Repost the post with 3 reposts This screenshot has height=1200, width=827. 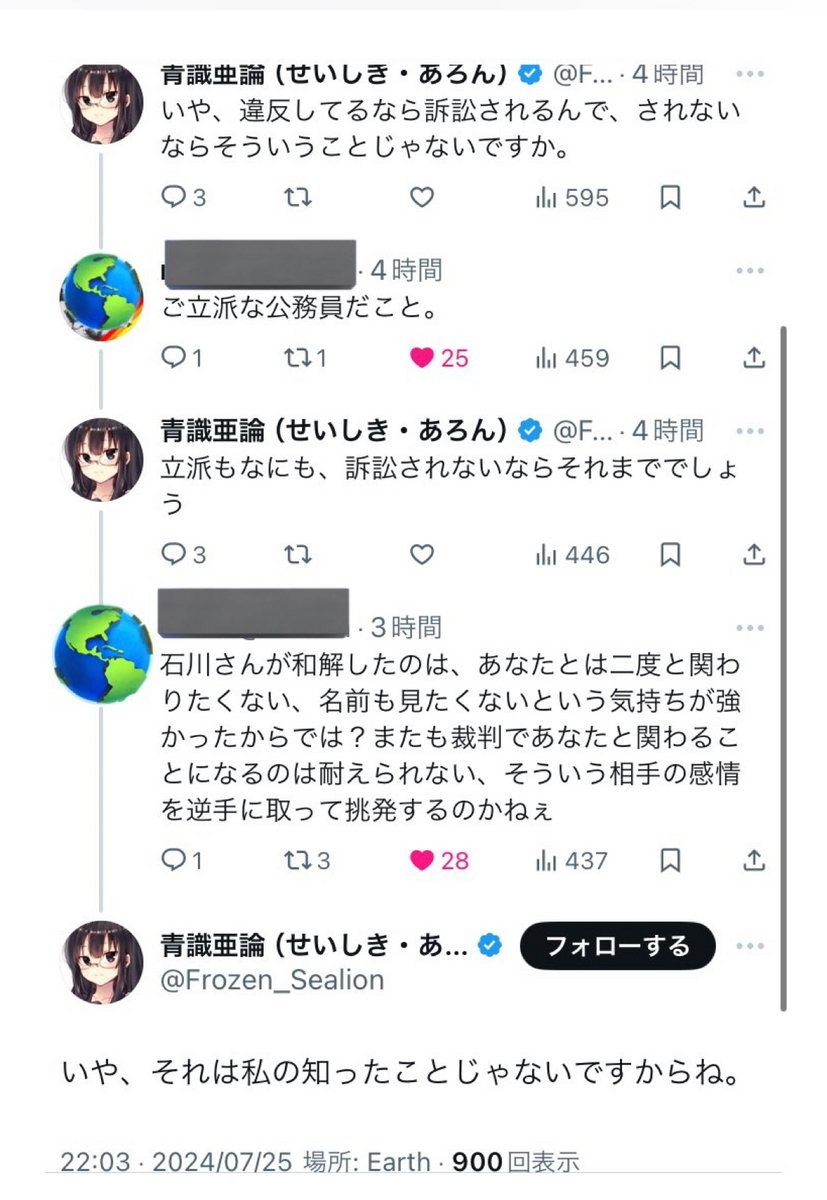tap(307, 860)
